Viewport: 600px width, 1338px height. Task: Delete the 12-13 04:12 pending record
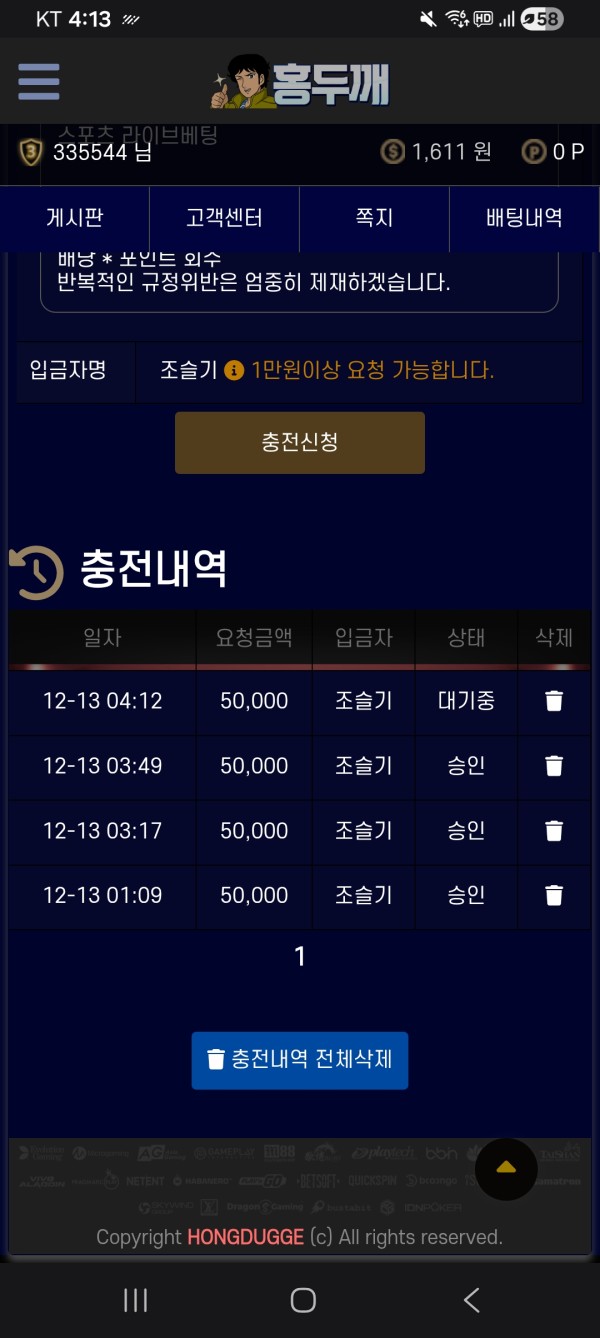coord(554,701)
